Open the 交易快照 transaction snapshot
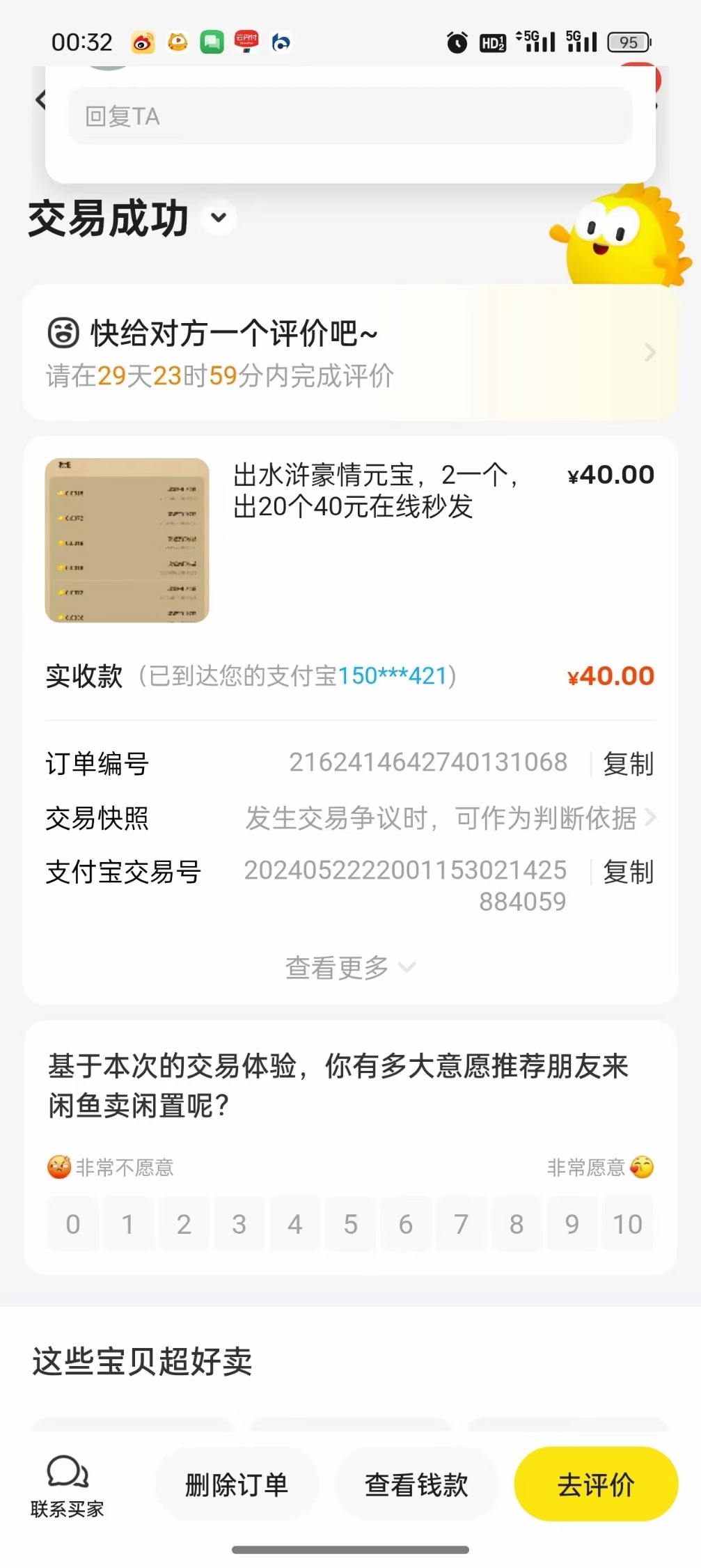 coord(350,818)
